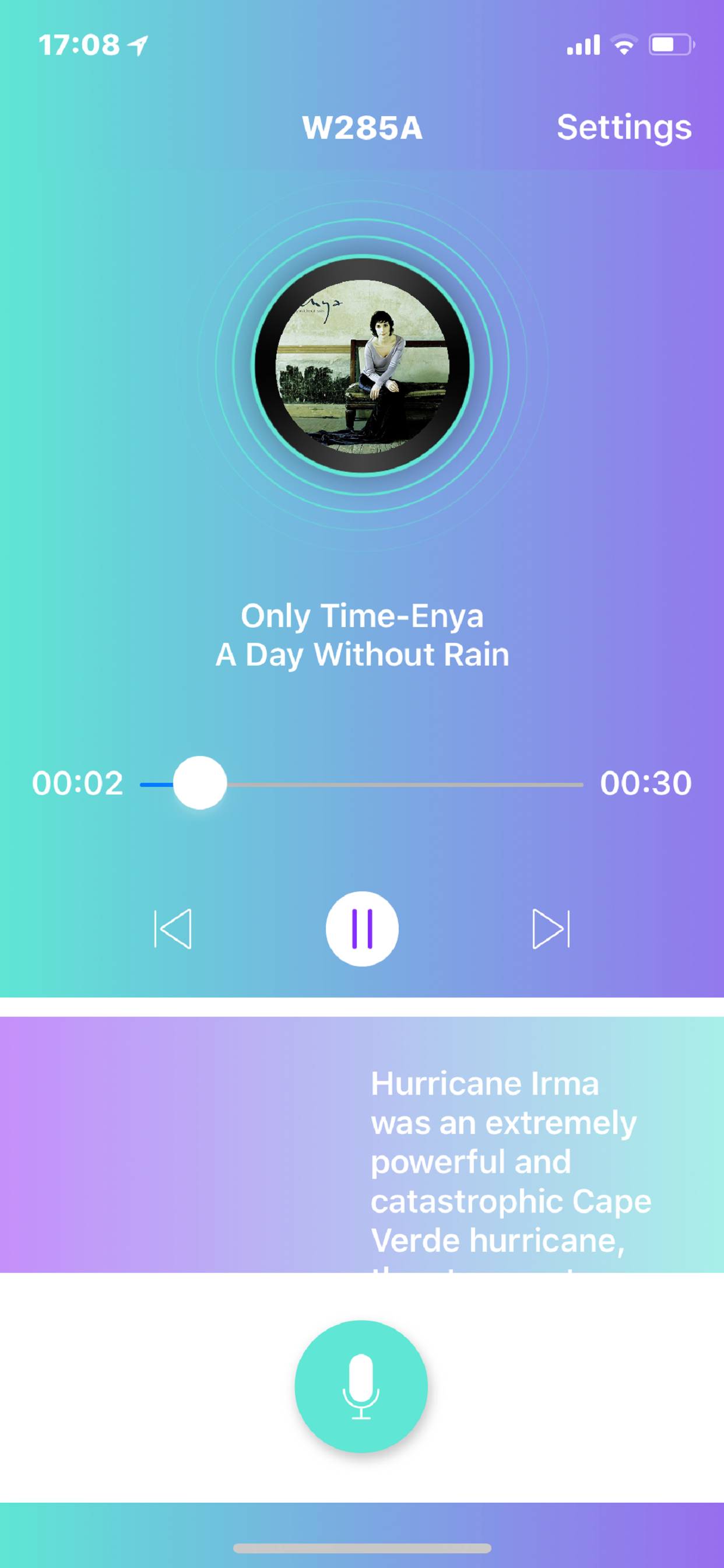Skip to the next track
724x1568 pixels.
click(551, 928)
